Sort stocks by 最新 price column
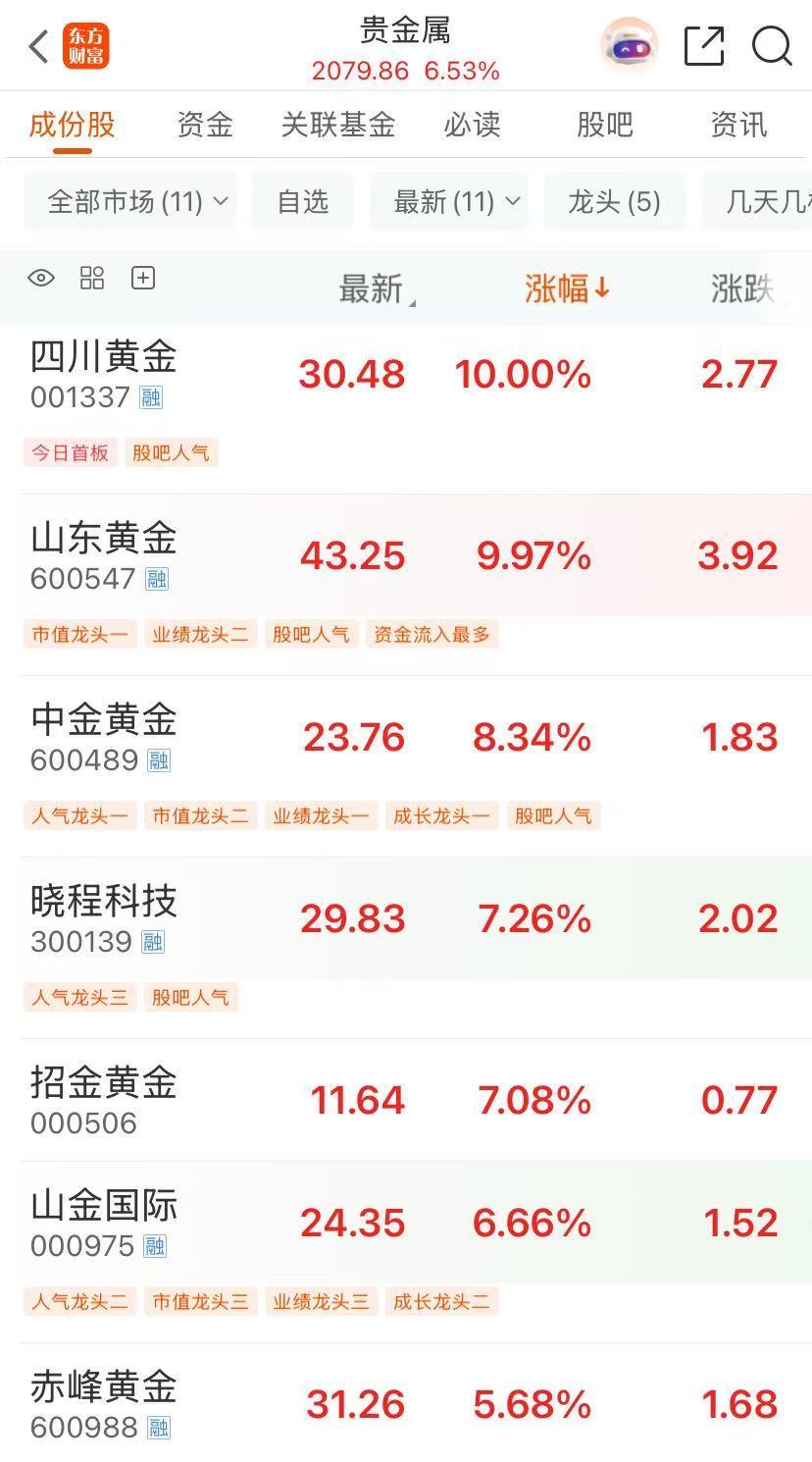This screenshot has width=812, height=1462. [373, 289]
